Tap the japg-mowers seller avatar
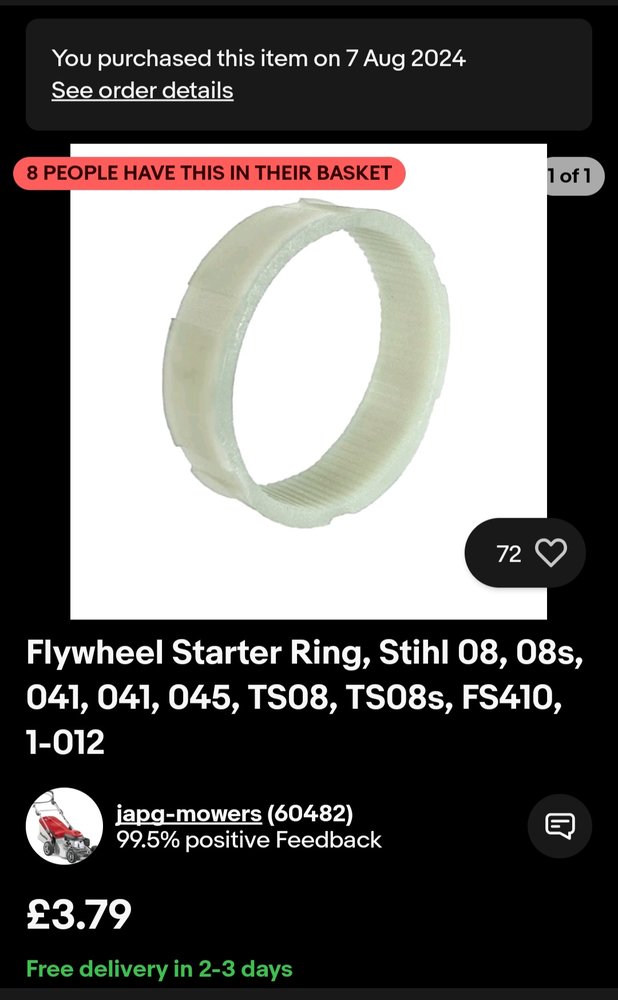 click(x=64, y=826)
